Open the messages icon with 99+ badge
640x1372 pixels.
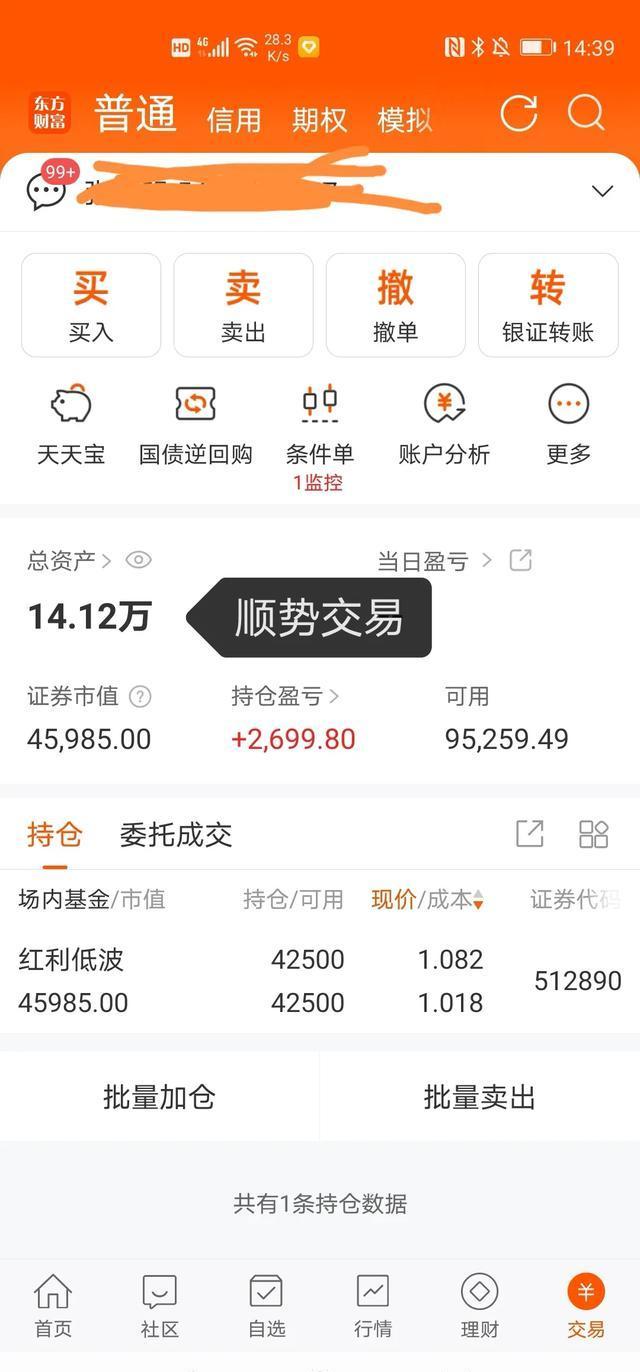pyautogui.click(x=47, y=189)
